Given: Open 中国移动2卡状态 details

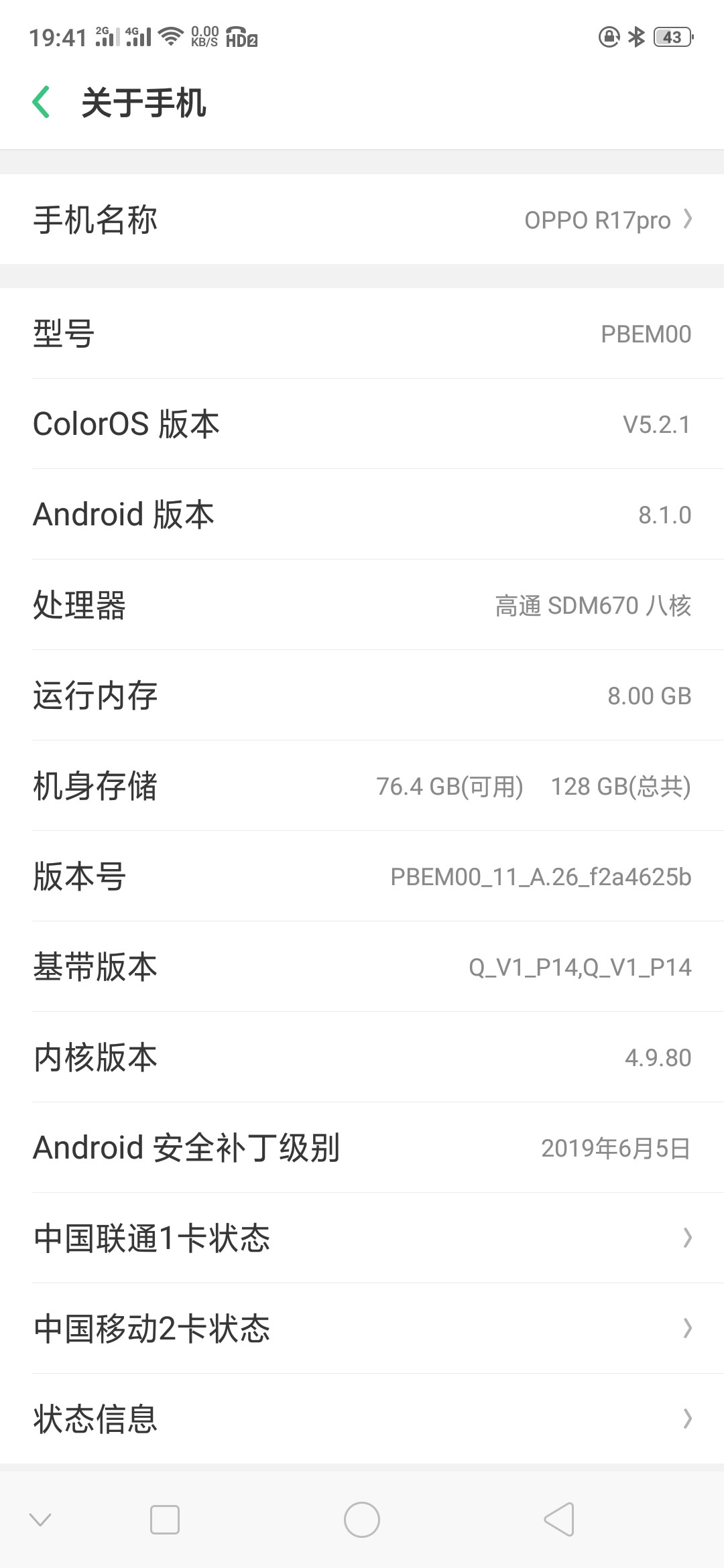Looking at the screenshot, I should [x=362, y=1328].
